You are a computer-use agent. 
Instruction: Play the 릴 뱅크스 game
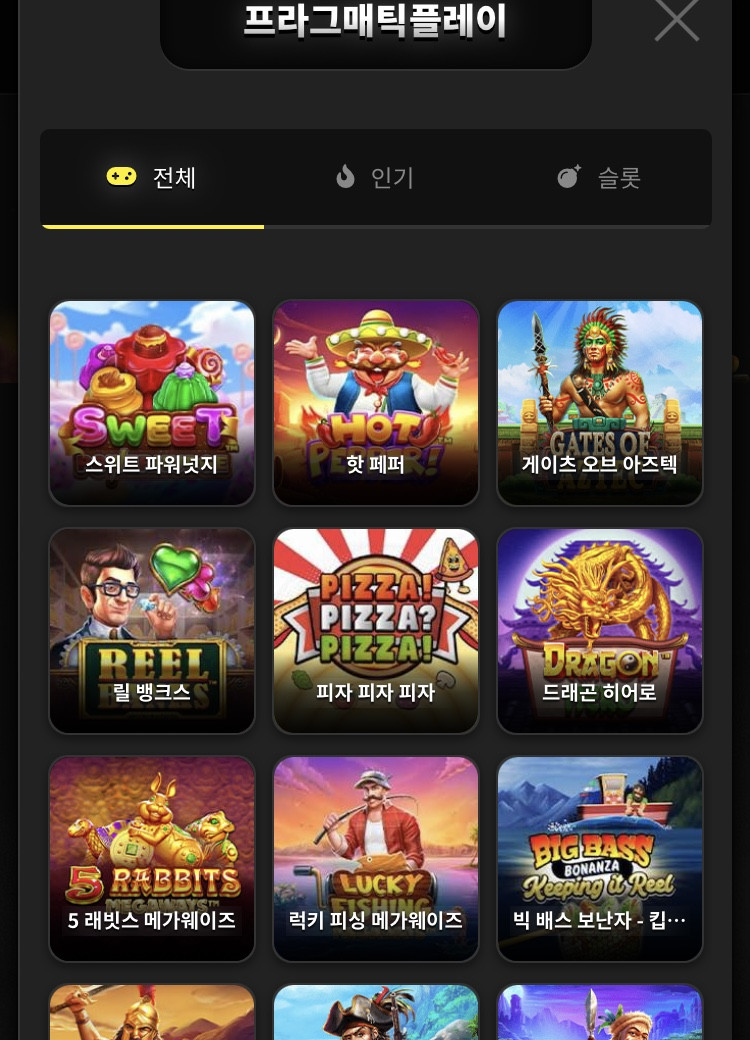(152, 631)
